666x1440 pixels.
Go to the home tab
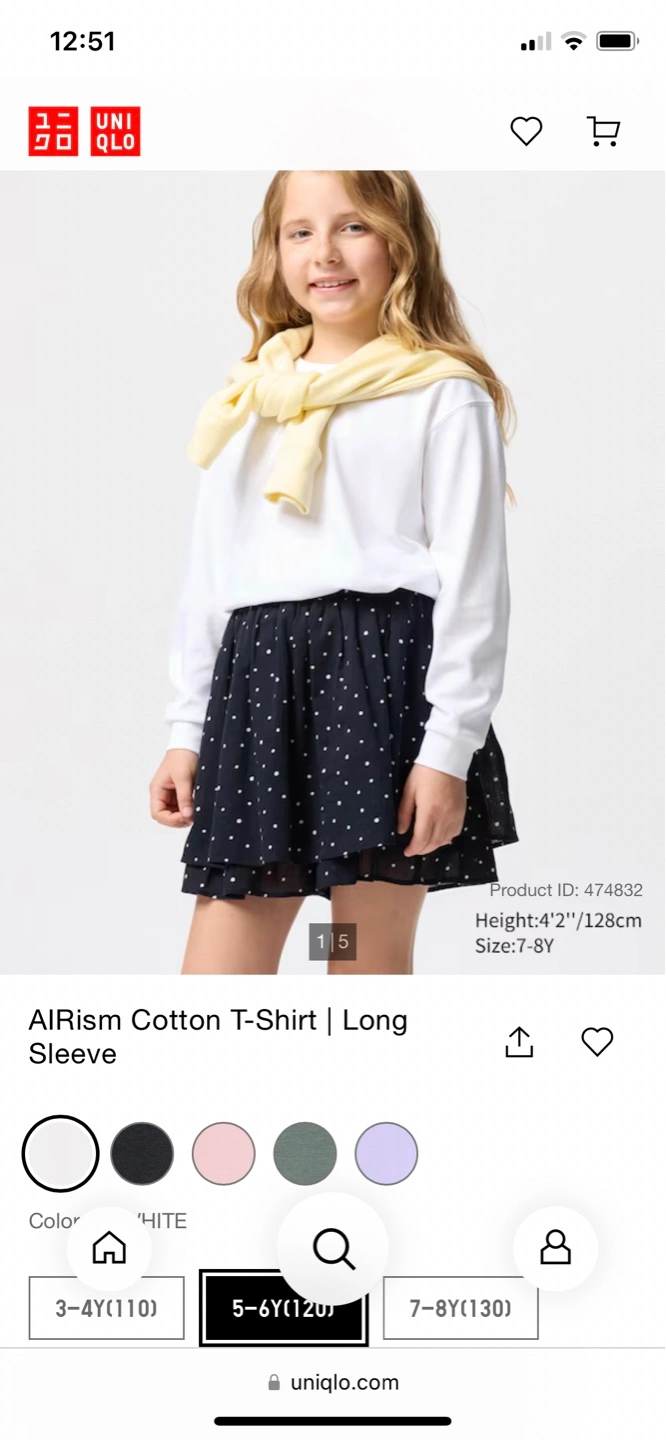(x=109, y=1248)
